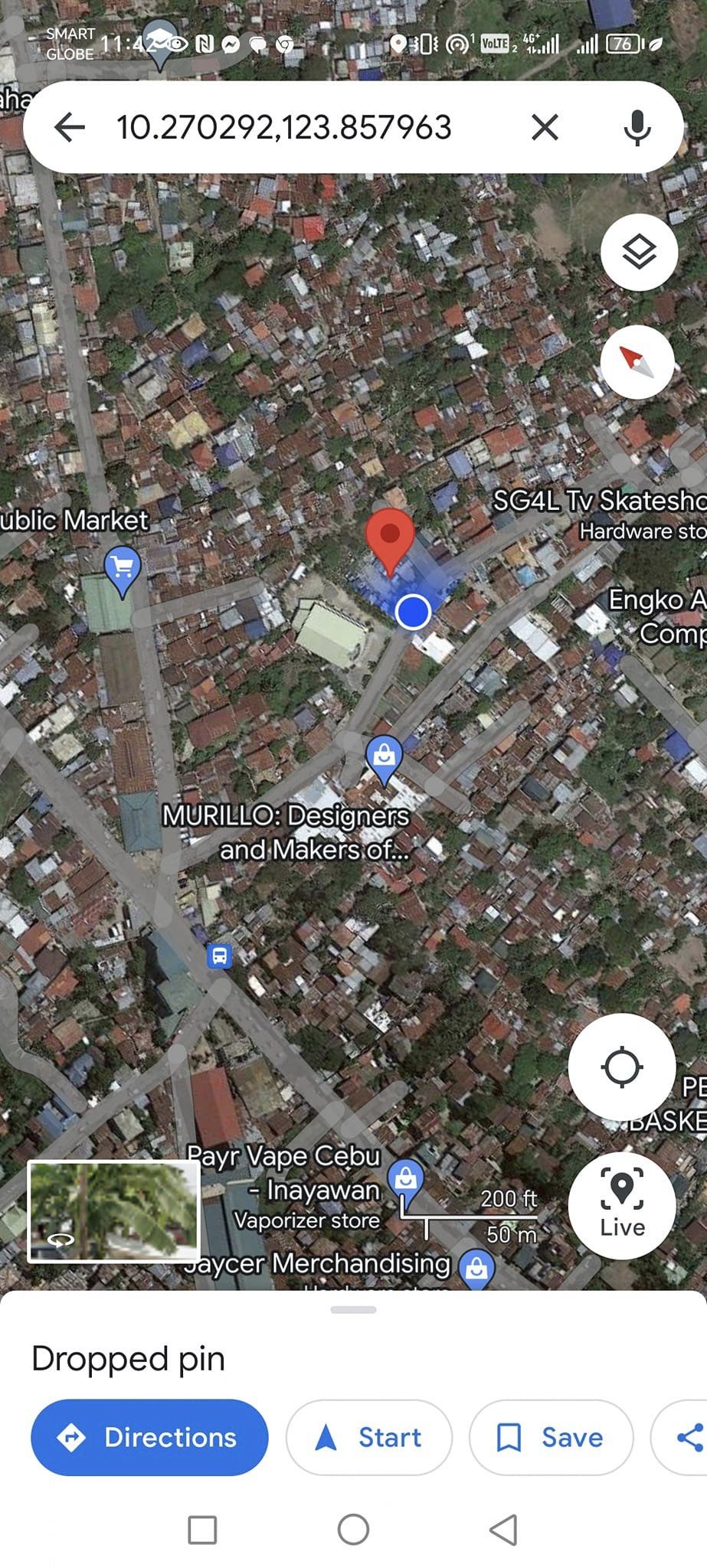The image size is (707, 1568).
Task: Select the Public Market shopping cart marker
Action: coord(123,569)
